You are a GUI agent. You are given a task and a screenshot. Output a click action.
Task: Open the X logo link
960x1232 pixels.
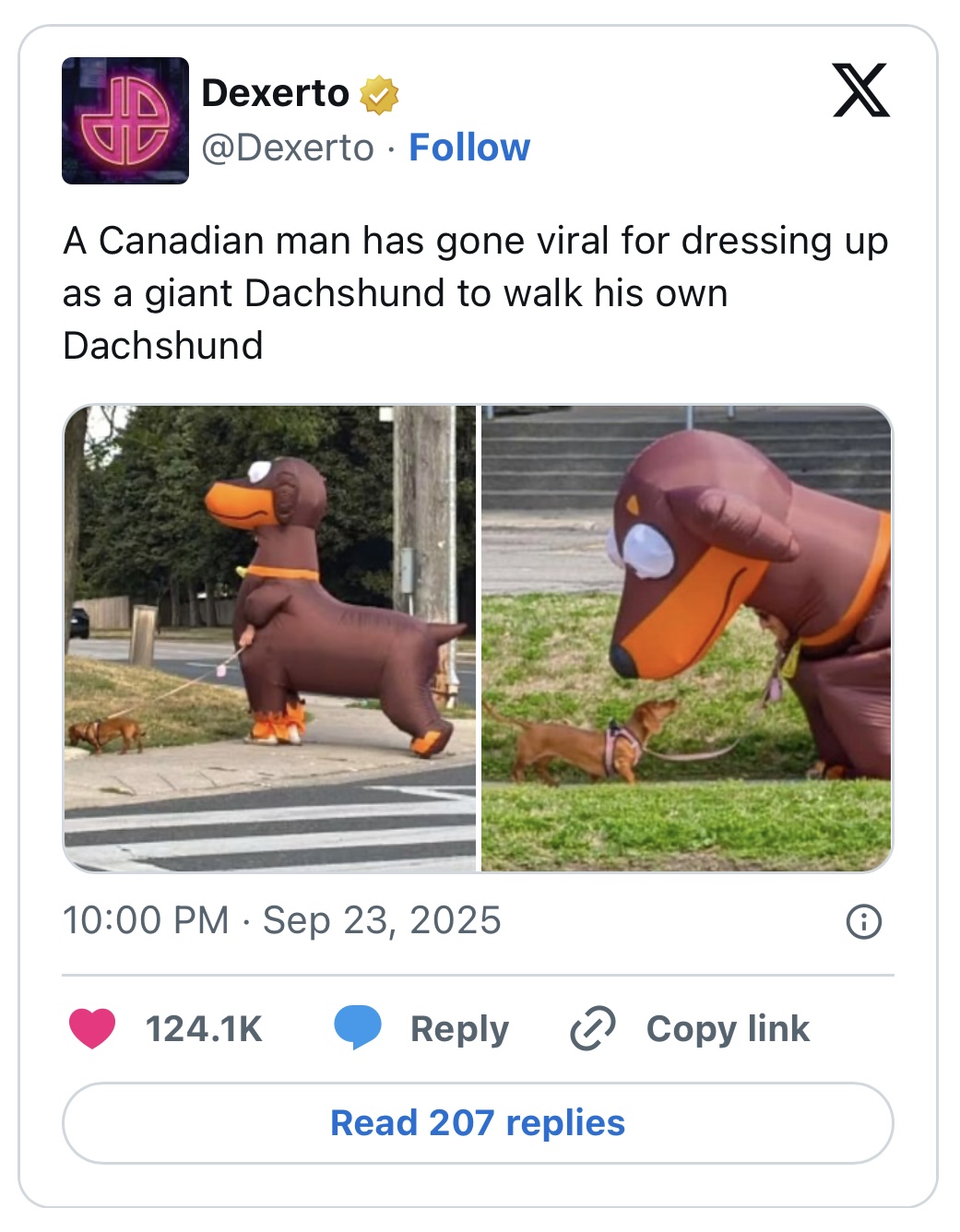click(x=860, y=91)
